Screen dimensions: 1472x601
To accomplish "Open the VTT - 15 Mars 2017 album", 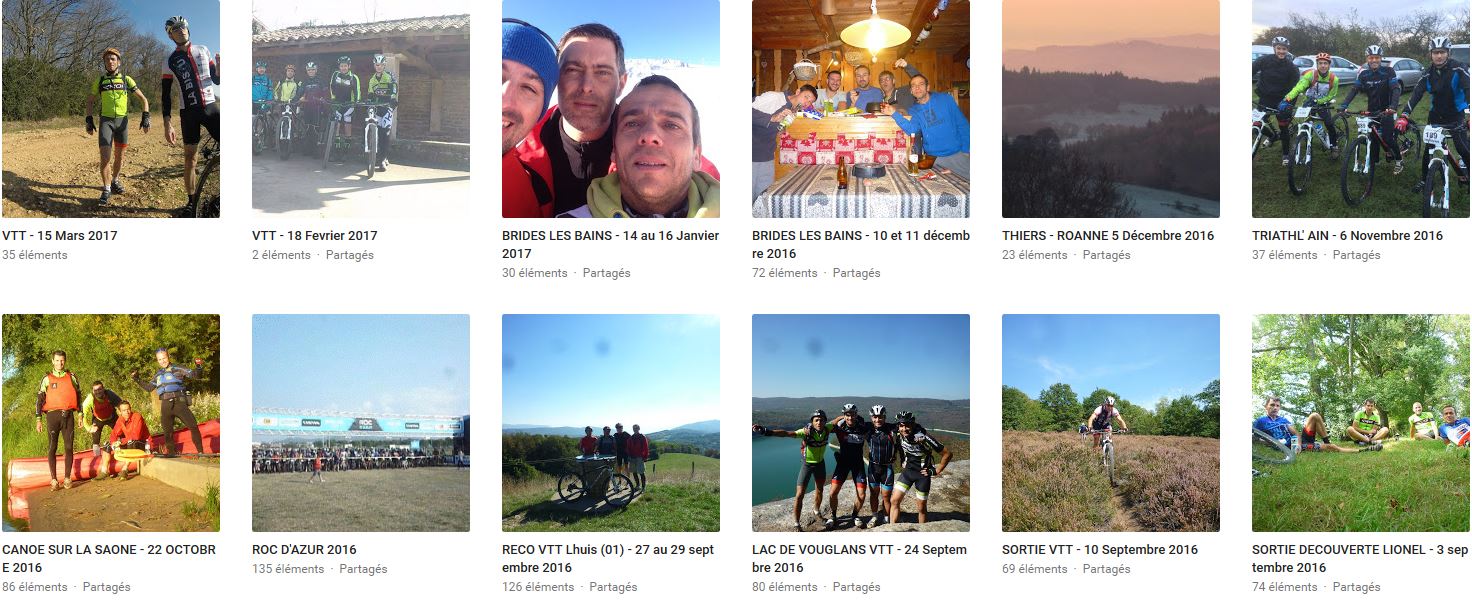I will (110, 108).
